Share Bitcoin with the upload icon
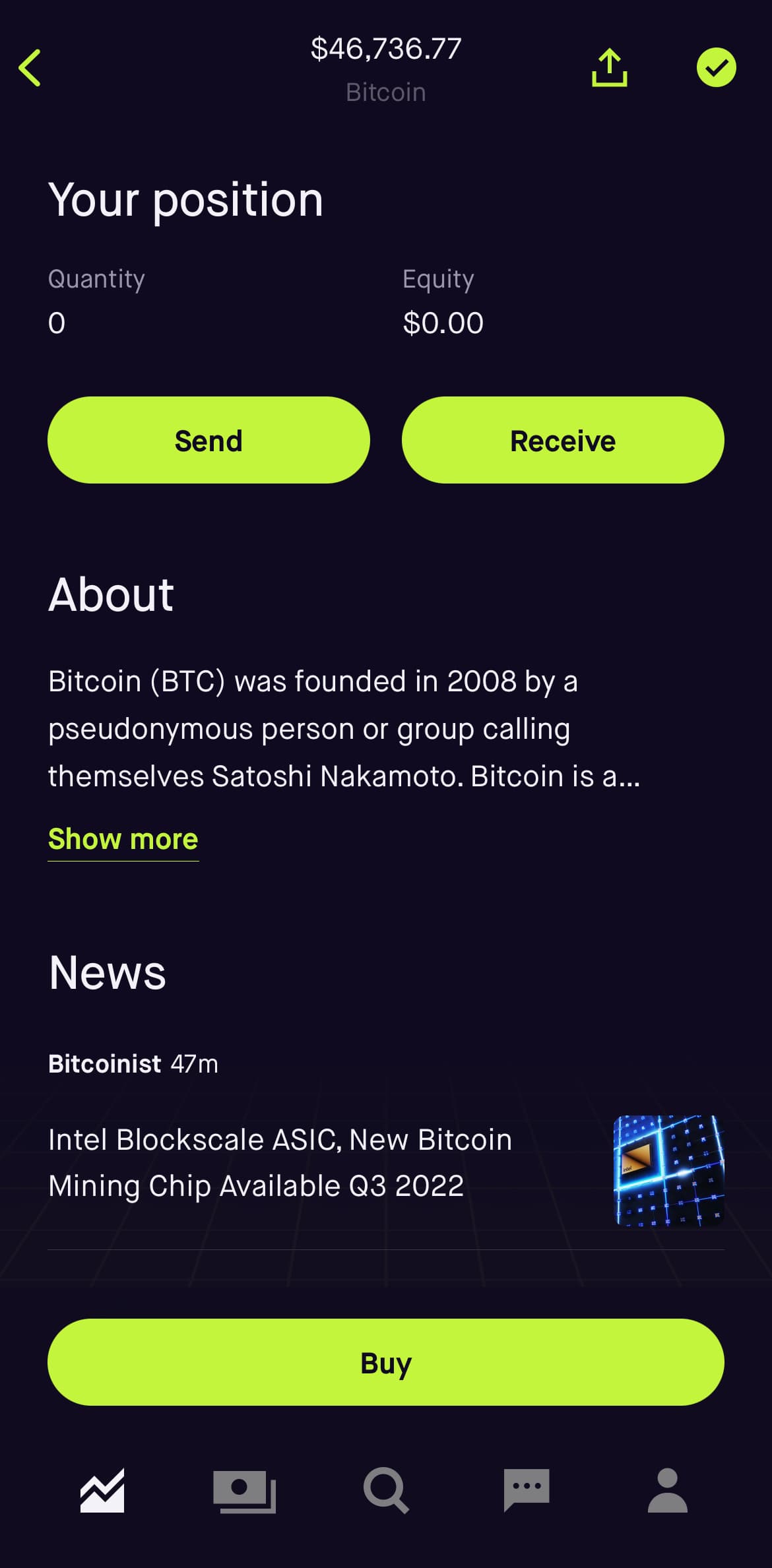The image size is (772, 1568). pos(609,67)
